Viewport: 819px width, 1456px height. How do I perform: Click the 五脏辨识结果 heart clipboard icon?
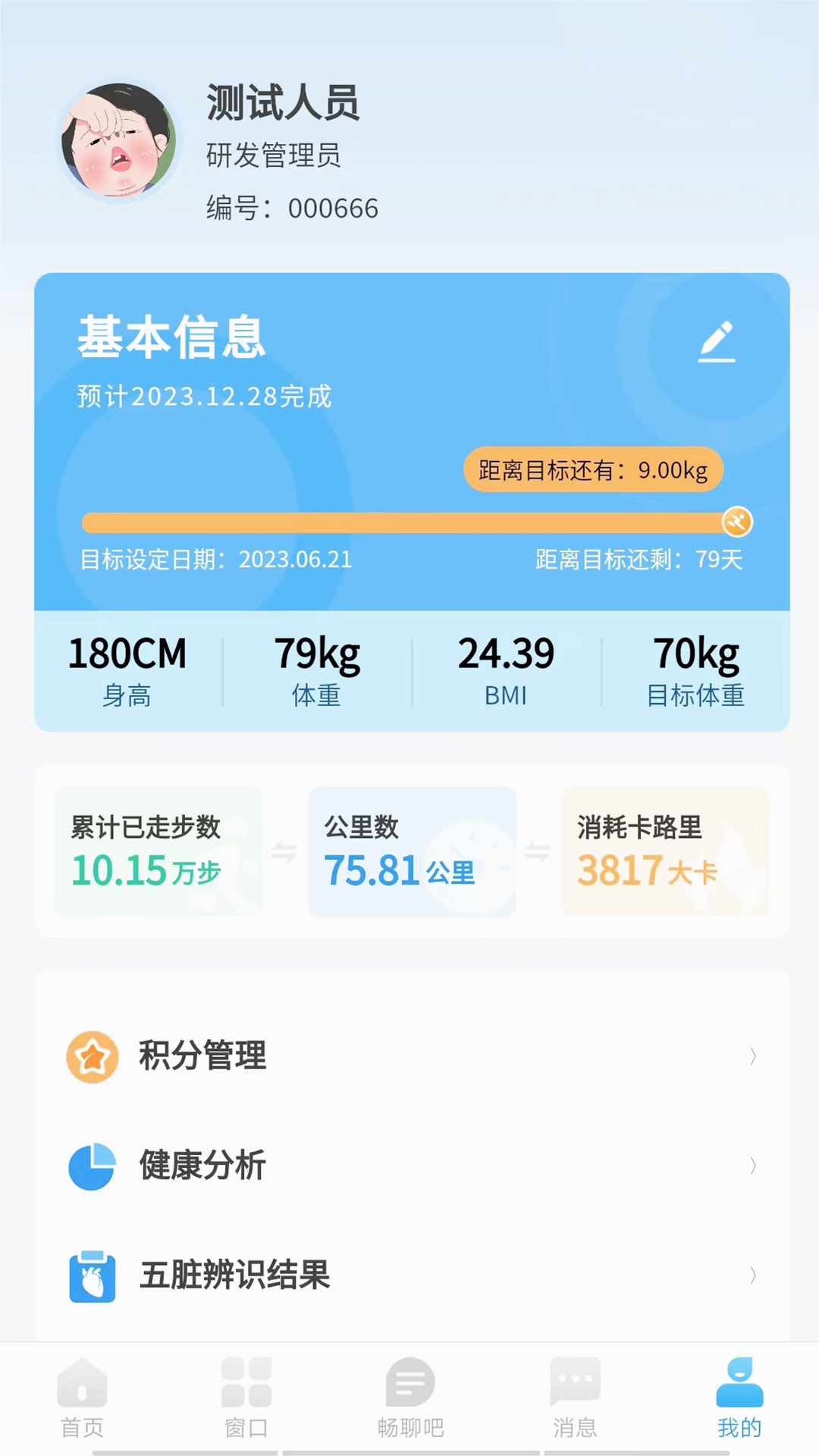pyautogui.click(x=92, y=1276)
